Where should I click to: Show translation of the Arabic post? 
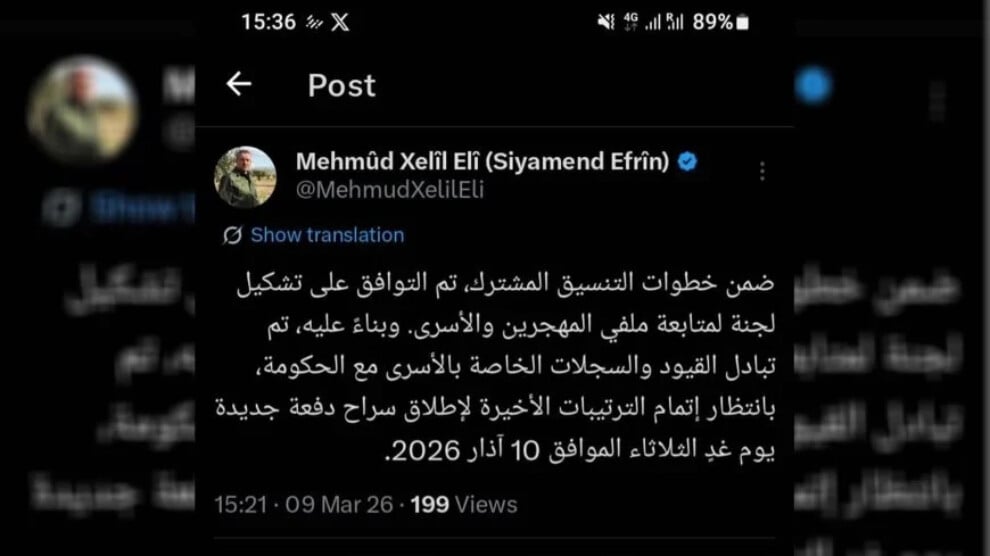(x=327, y=236)
